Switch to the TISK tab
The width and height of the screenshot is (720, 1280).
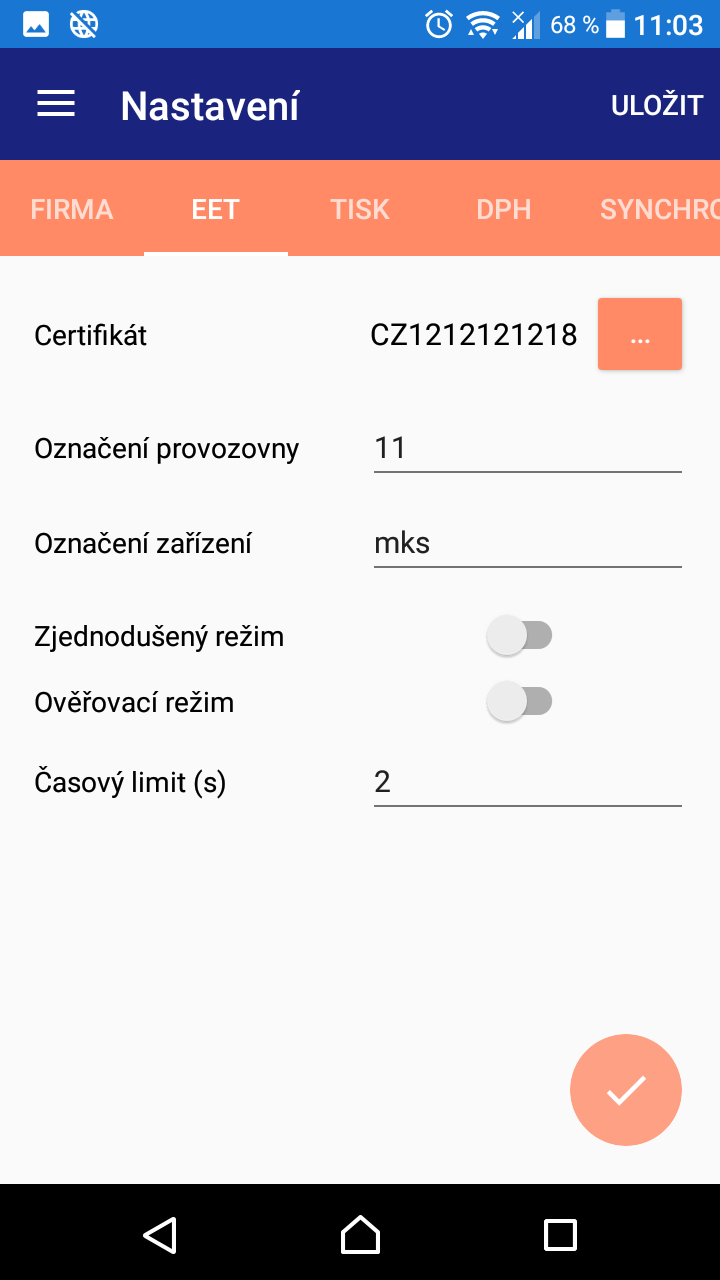360,209
